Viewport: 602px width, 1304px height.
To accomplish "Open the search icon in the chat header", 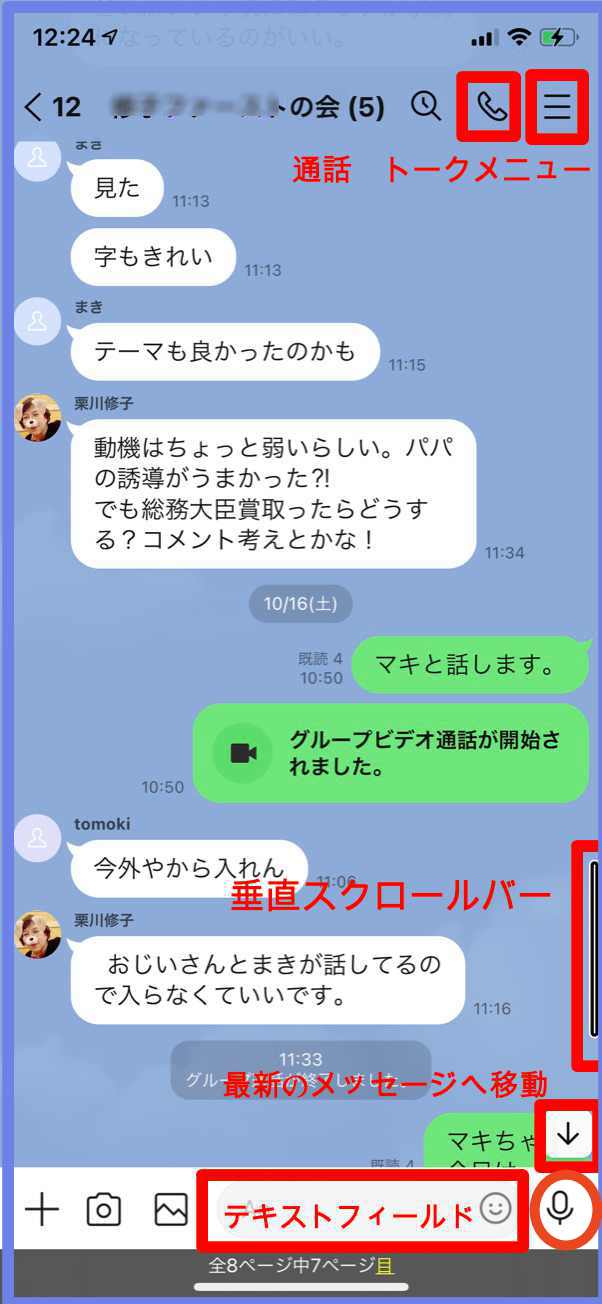I will pos(427,106).
